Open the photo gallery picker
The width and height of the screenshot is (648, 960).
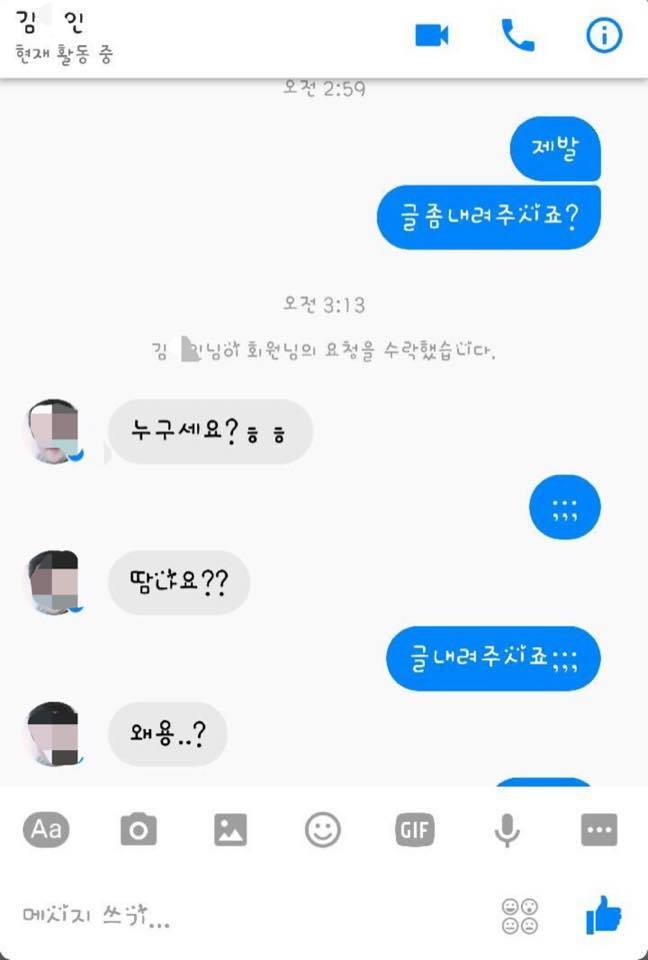230,829
